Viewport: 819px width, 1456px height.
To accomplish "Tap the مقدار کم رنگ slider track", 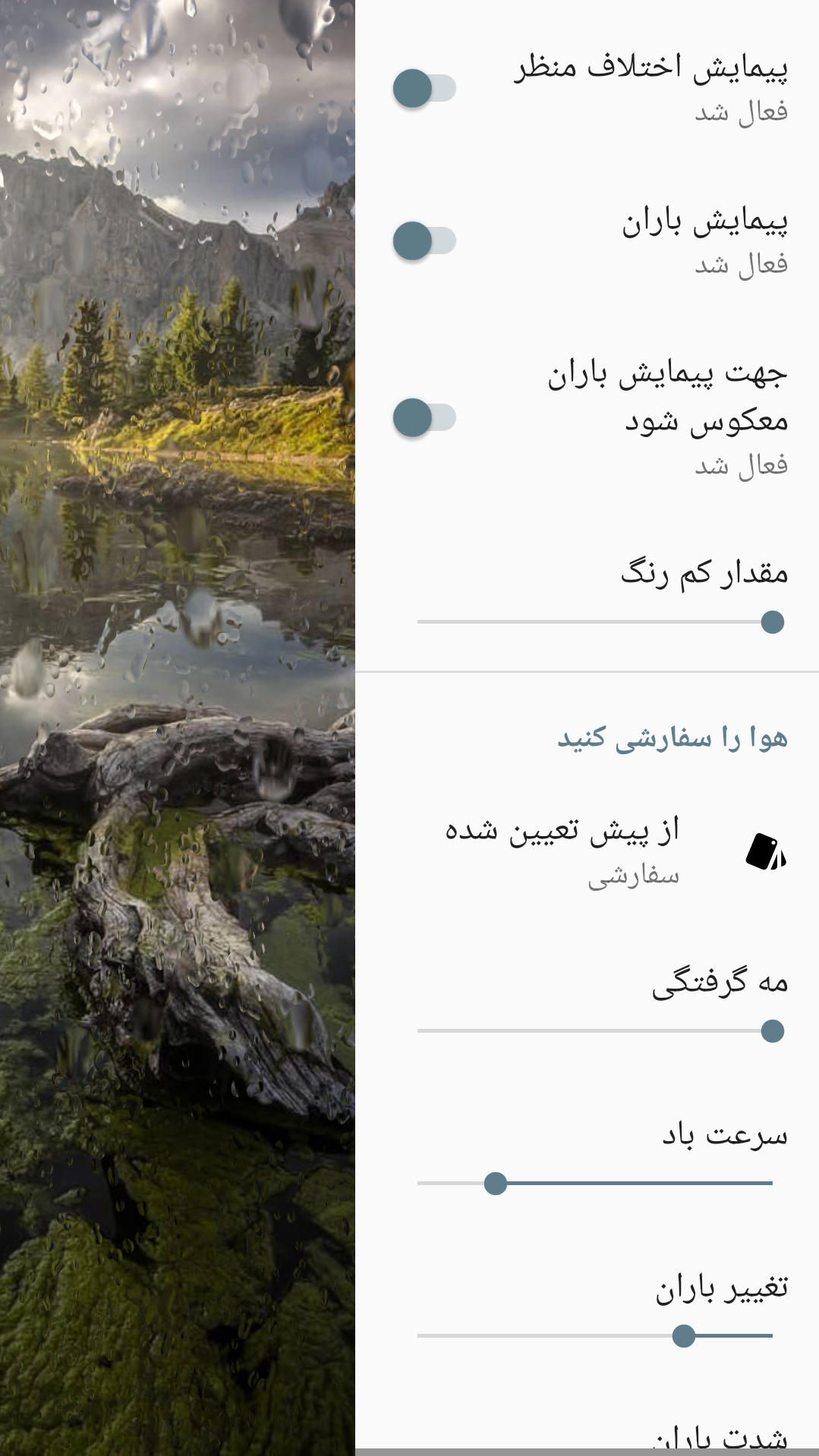I will click(x=594, y=622).
